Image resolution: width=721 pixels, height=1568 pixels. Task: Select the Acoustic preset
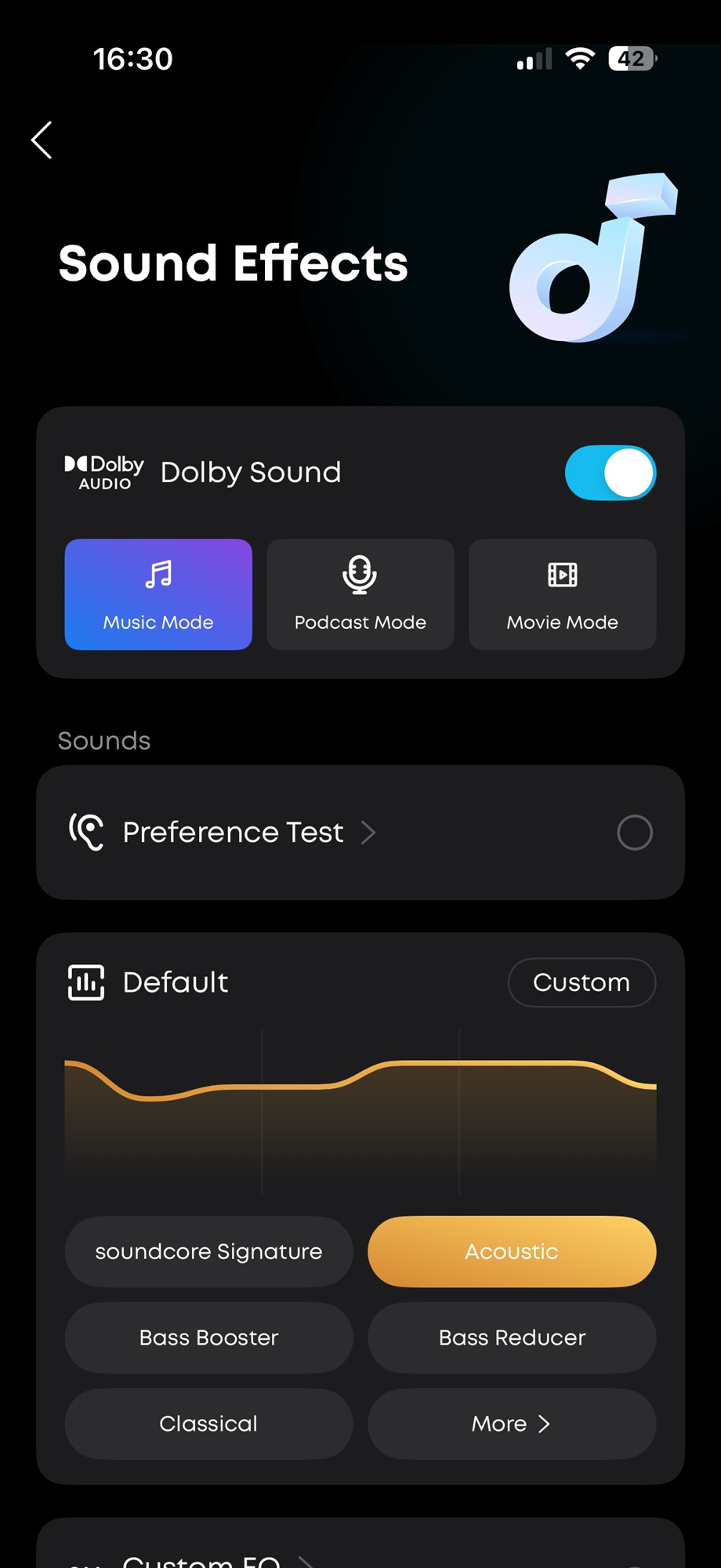[x=512, y=1251]
